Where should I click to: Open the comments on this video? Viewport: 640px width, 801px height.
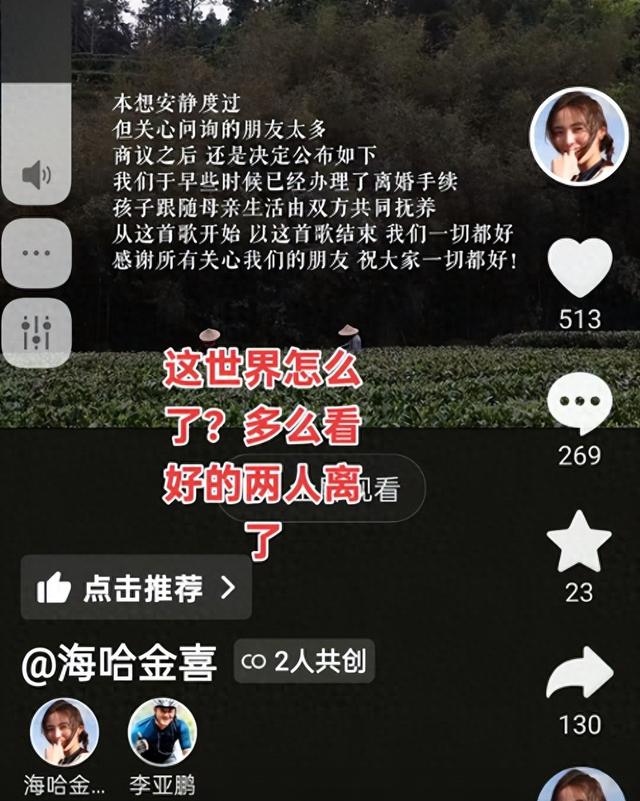point(580,405)
